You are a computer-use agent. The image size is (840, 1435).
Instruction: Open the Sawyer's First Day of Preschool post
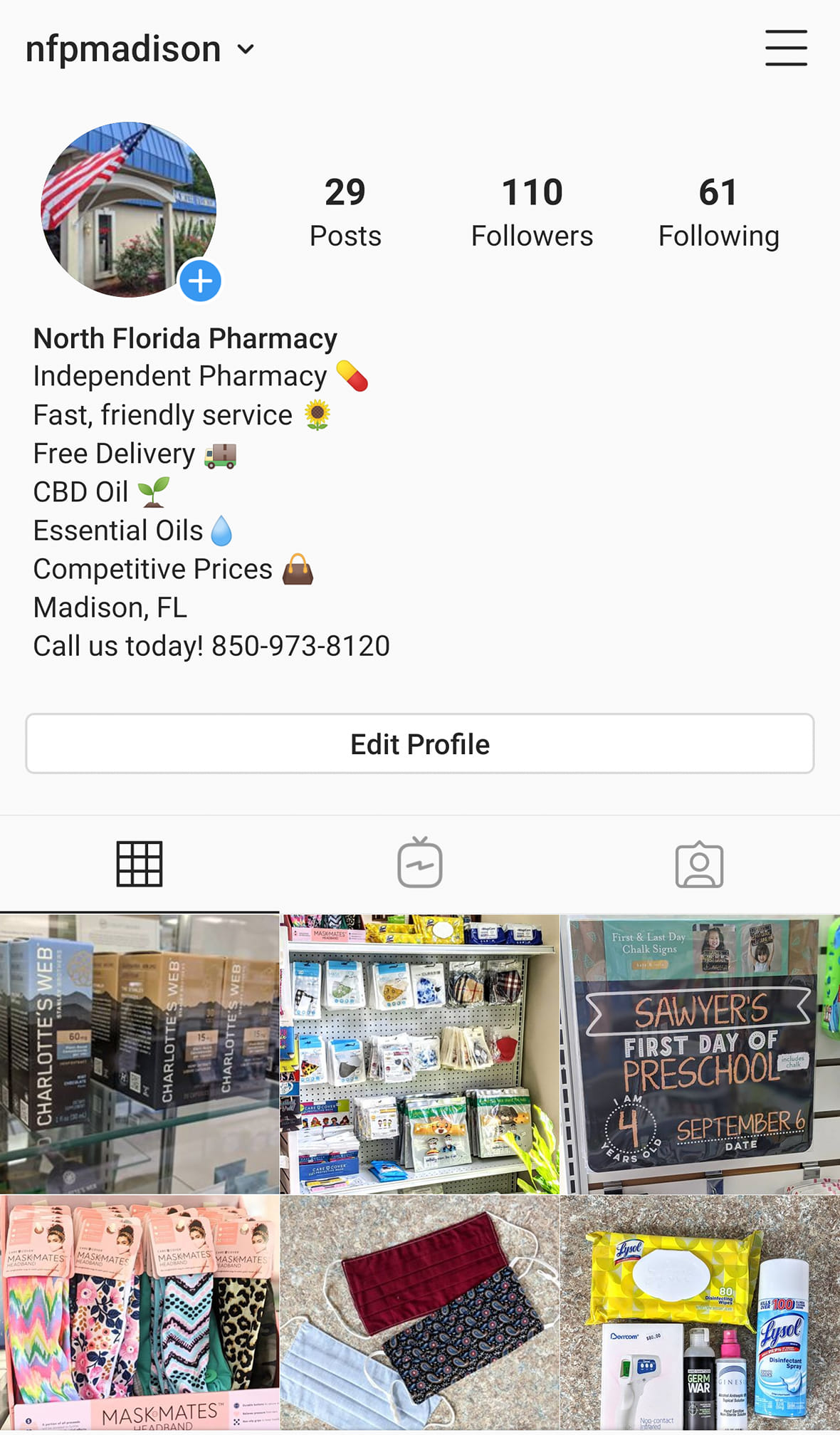point(700,1054)
